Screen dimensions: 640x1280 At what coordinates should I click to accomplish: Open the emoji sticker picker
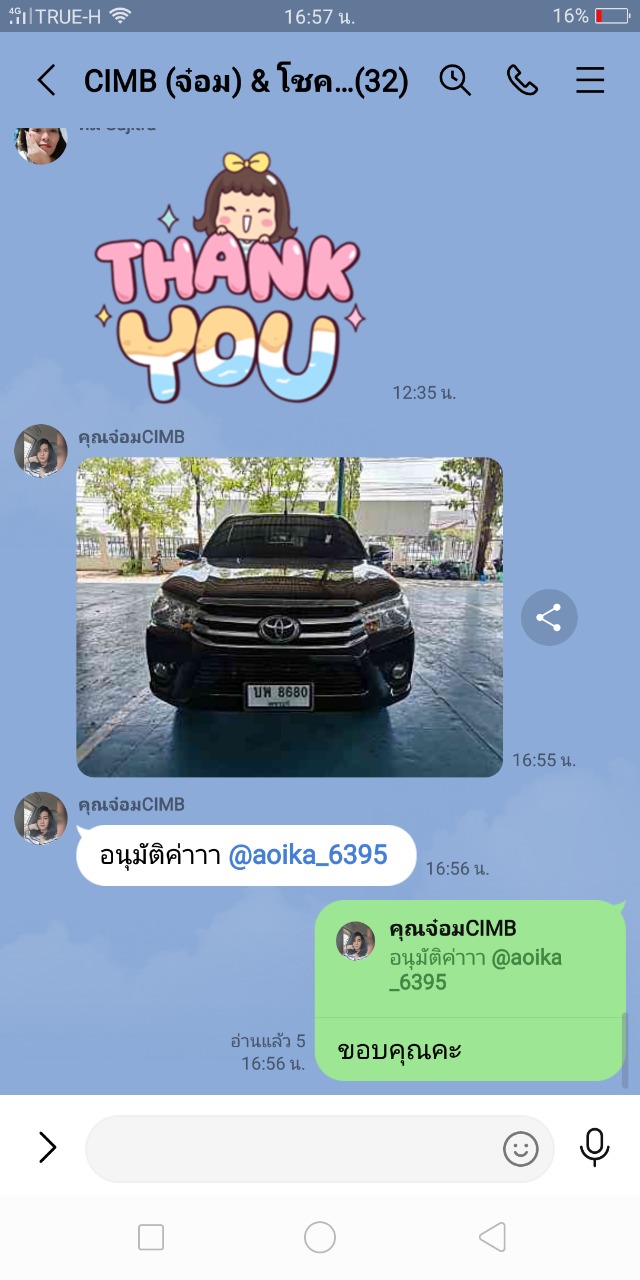click(520, 1149)
